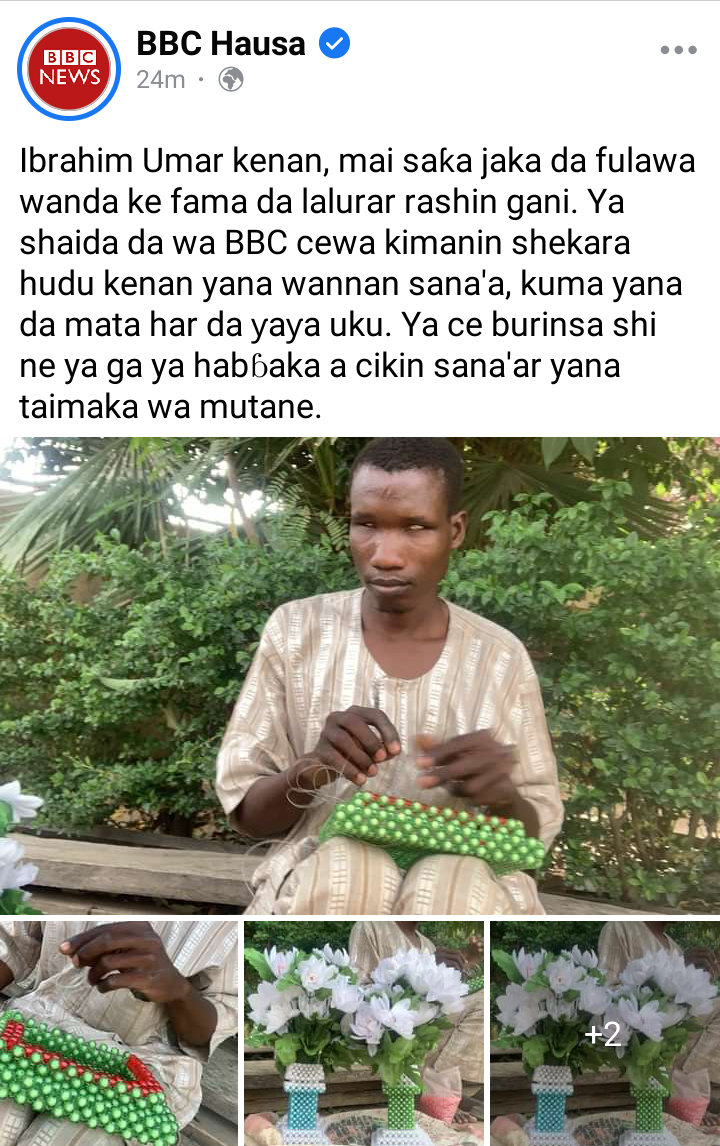Image resolution: width=720 pixels, height=1146 pixels.
Task: View the +2 additional photos
Action: 604,1032
